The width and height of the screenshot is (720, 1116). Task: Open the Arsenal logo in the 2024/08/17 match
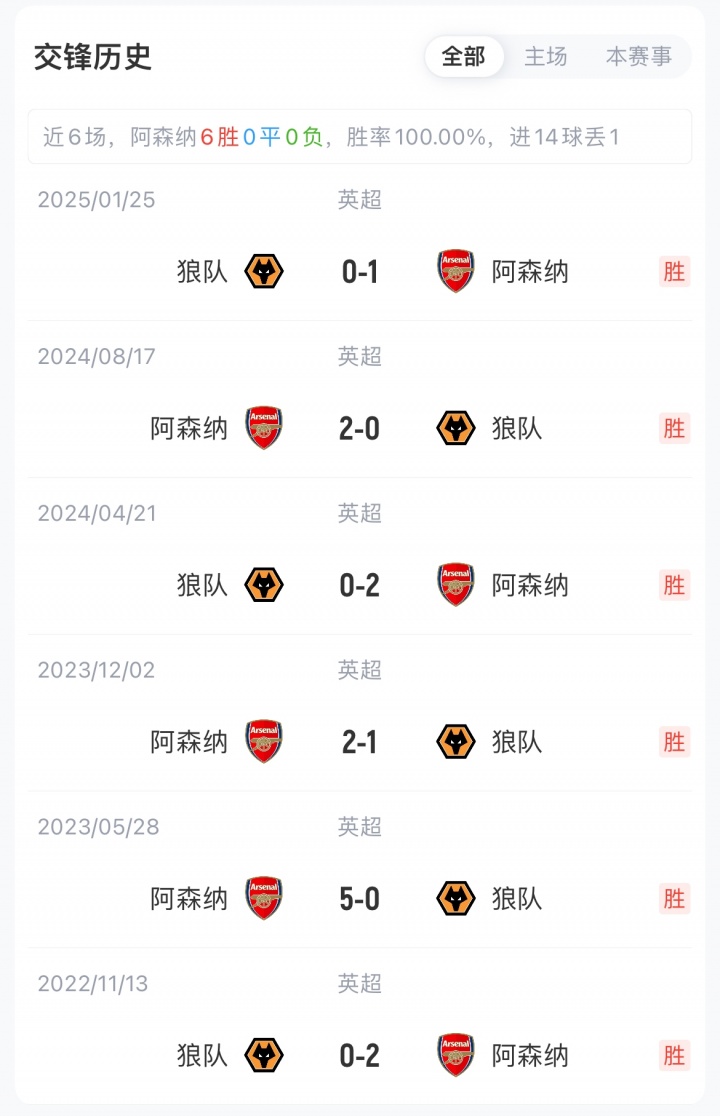point(264,428)
